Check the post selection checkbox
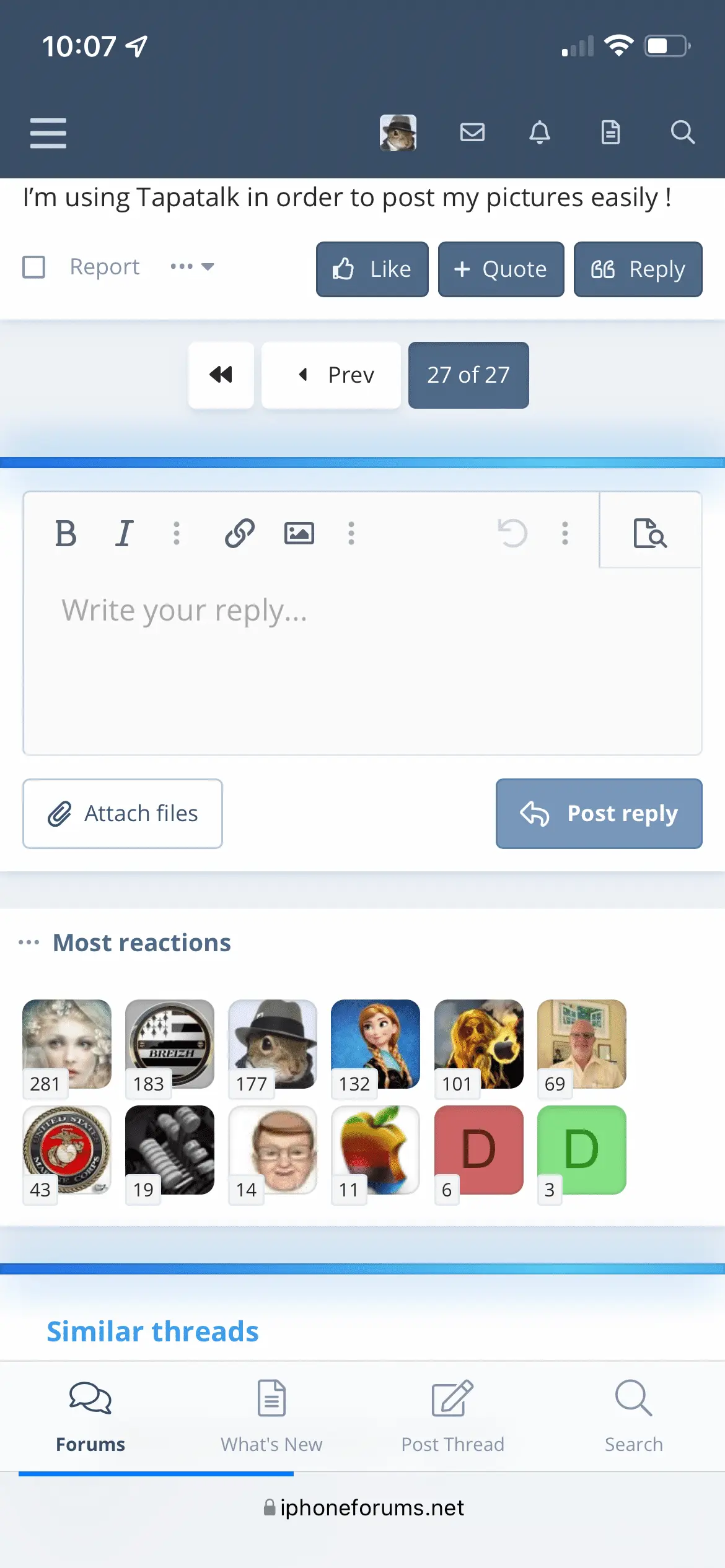This screenshot has height=1568, width=725. pos(34,267)
